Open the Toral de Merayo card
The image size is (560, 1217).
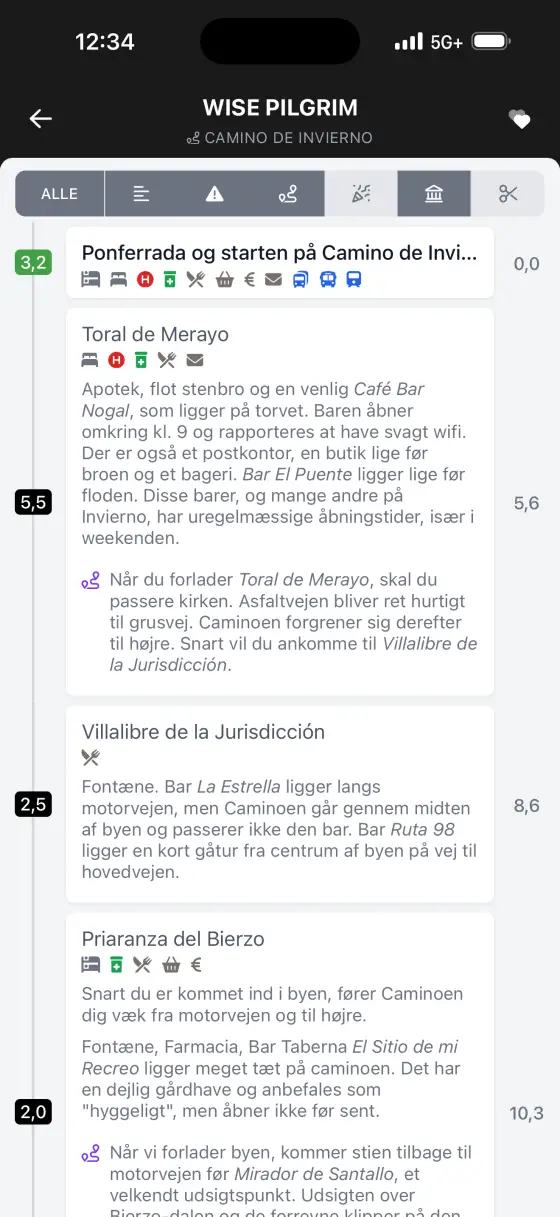point(280,502)
